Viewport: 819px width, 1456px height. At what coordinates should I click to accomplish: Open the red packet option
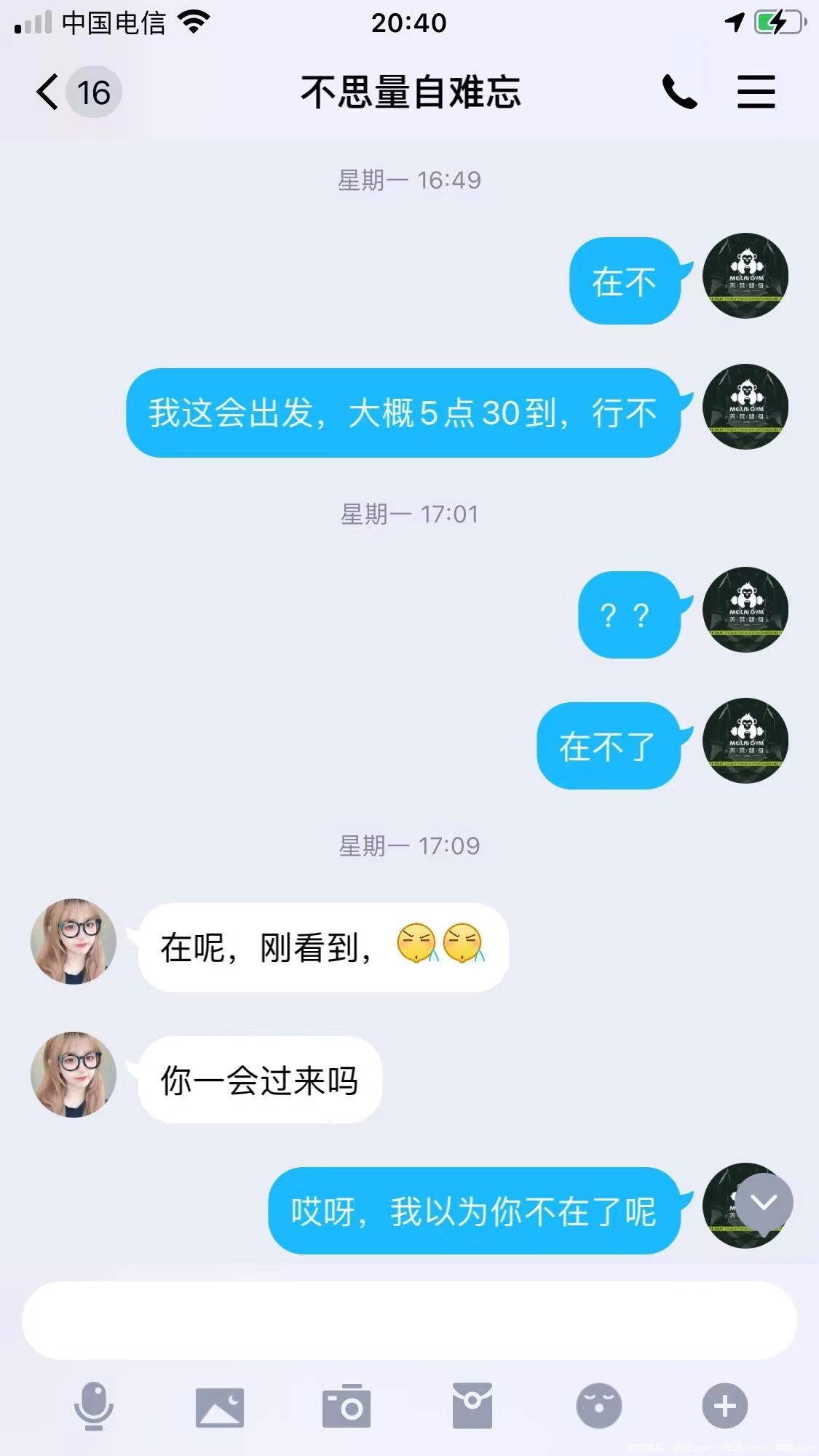(472, 1407)
